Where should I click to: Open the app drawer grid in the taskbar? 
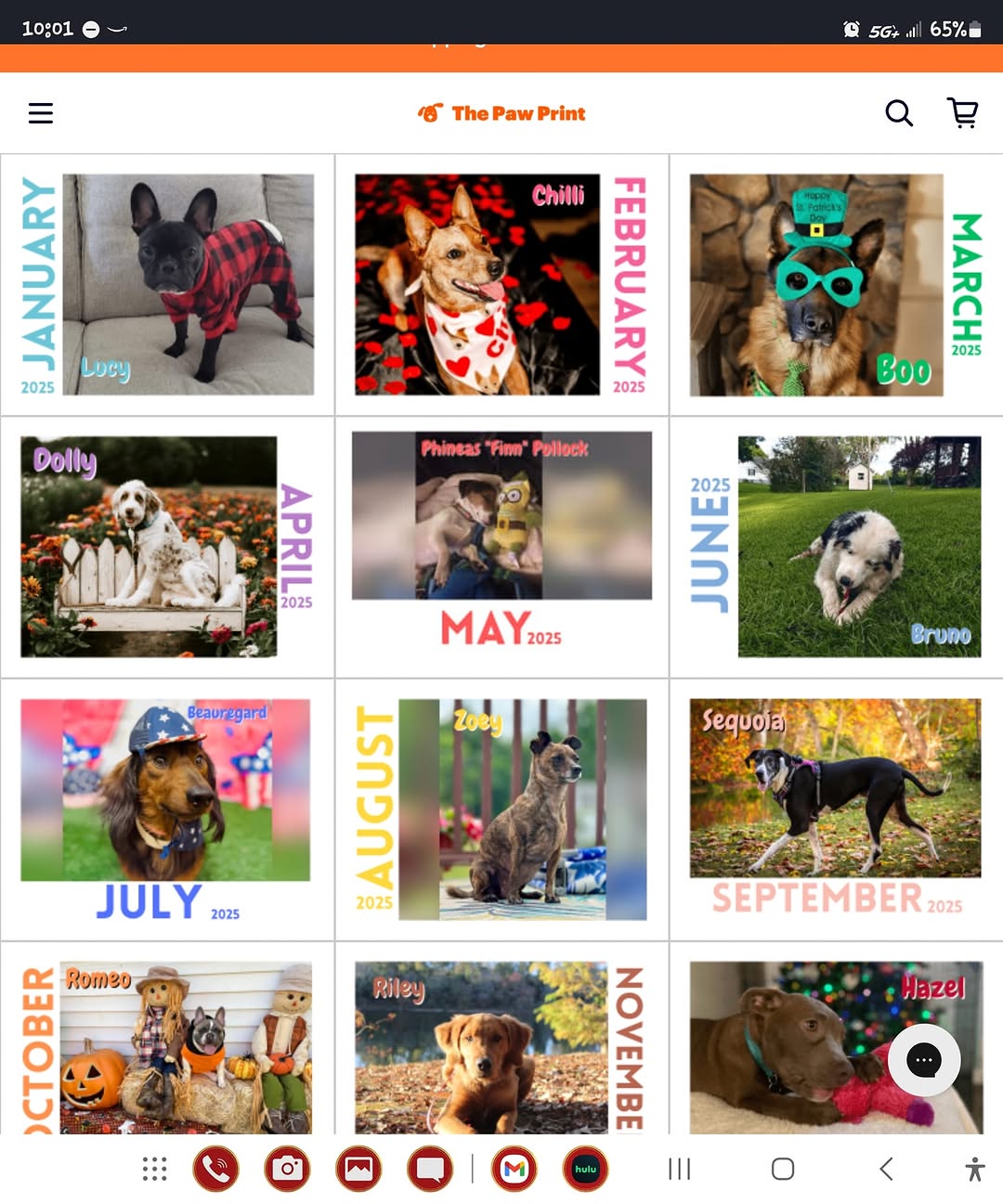154,1169
